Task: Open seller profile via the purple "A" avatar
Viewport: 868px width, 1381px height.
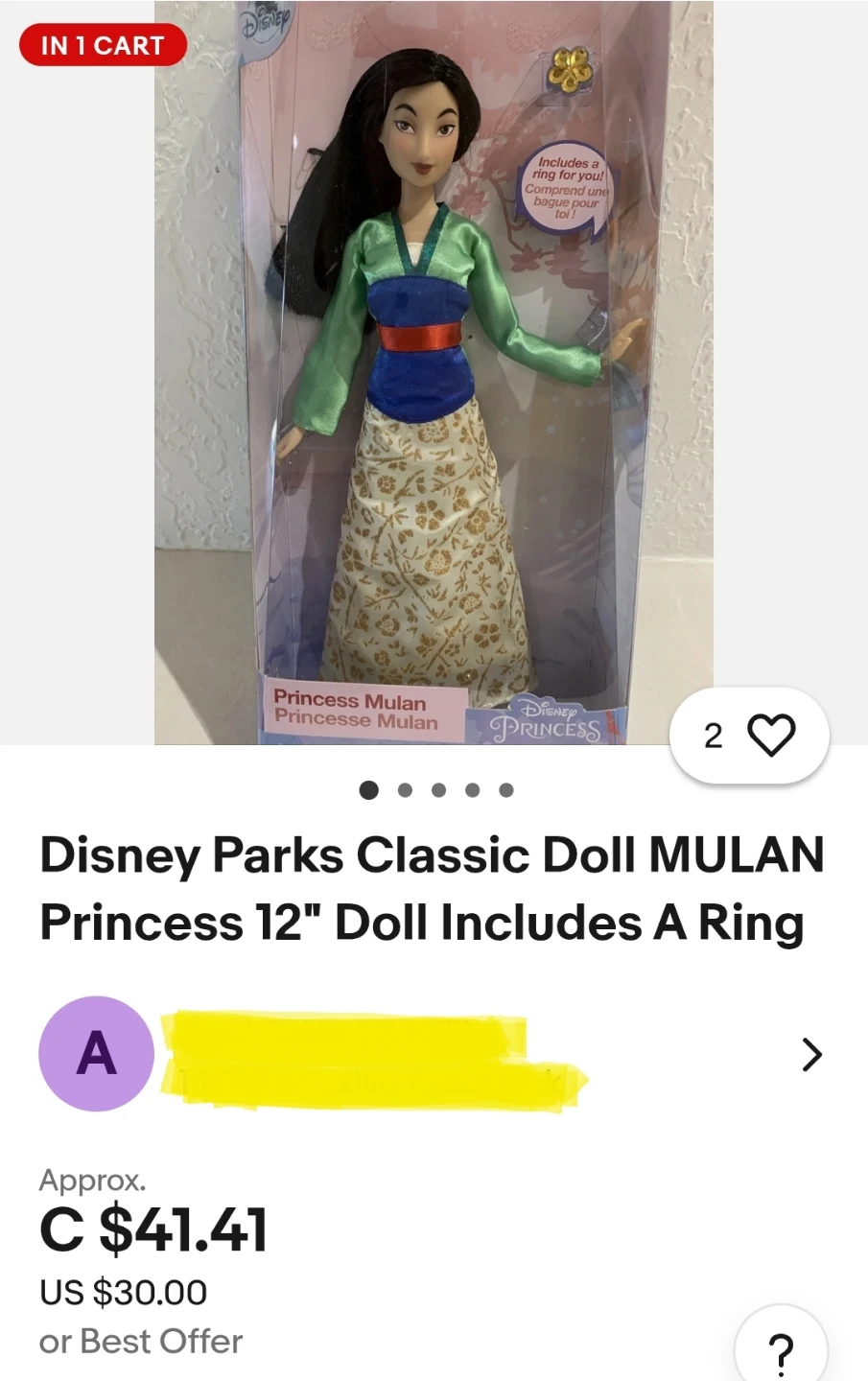Action: (x=95, y=1053)
